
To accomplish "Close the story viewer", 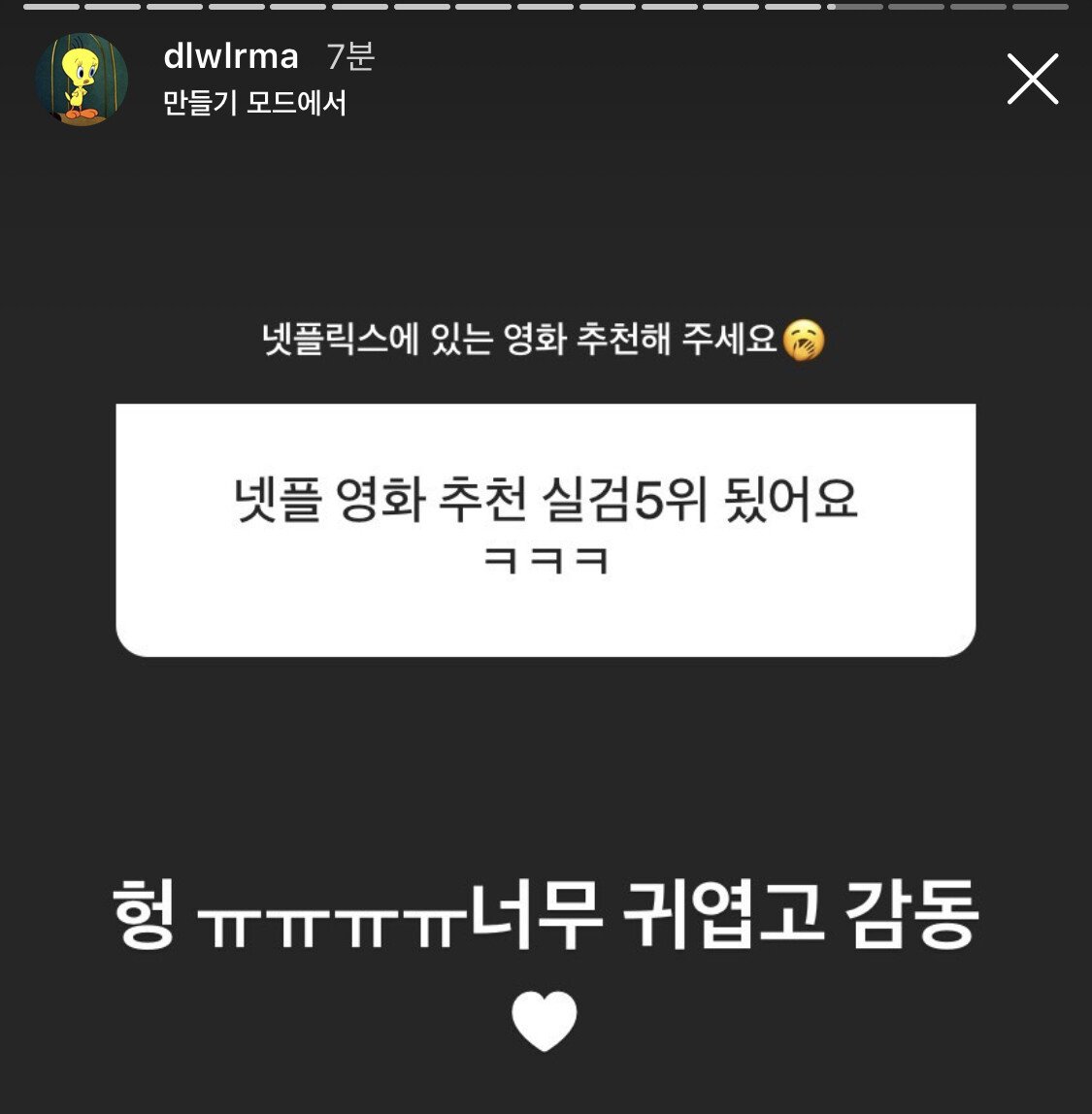I will click(1032, 79).
